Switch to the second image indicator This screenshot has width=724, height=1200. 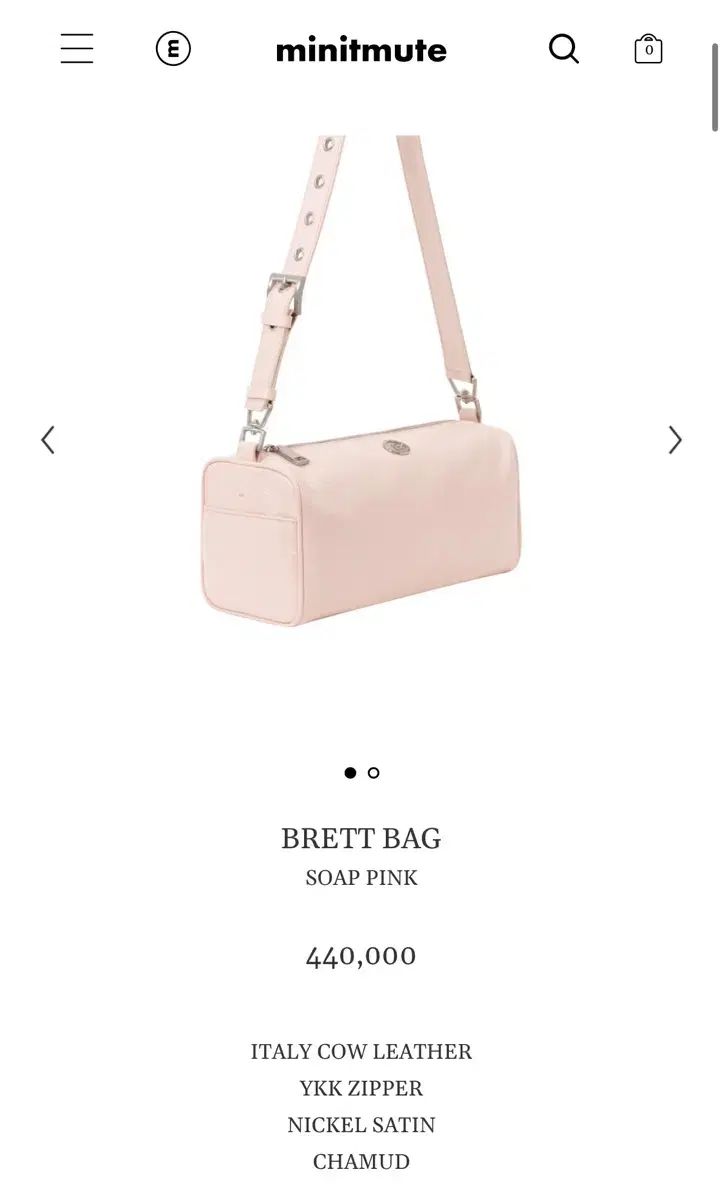pos(375,773)
